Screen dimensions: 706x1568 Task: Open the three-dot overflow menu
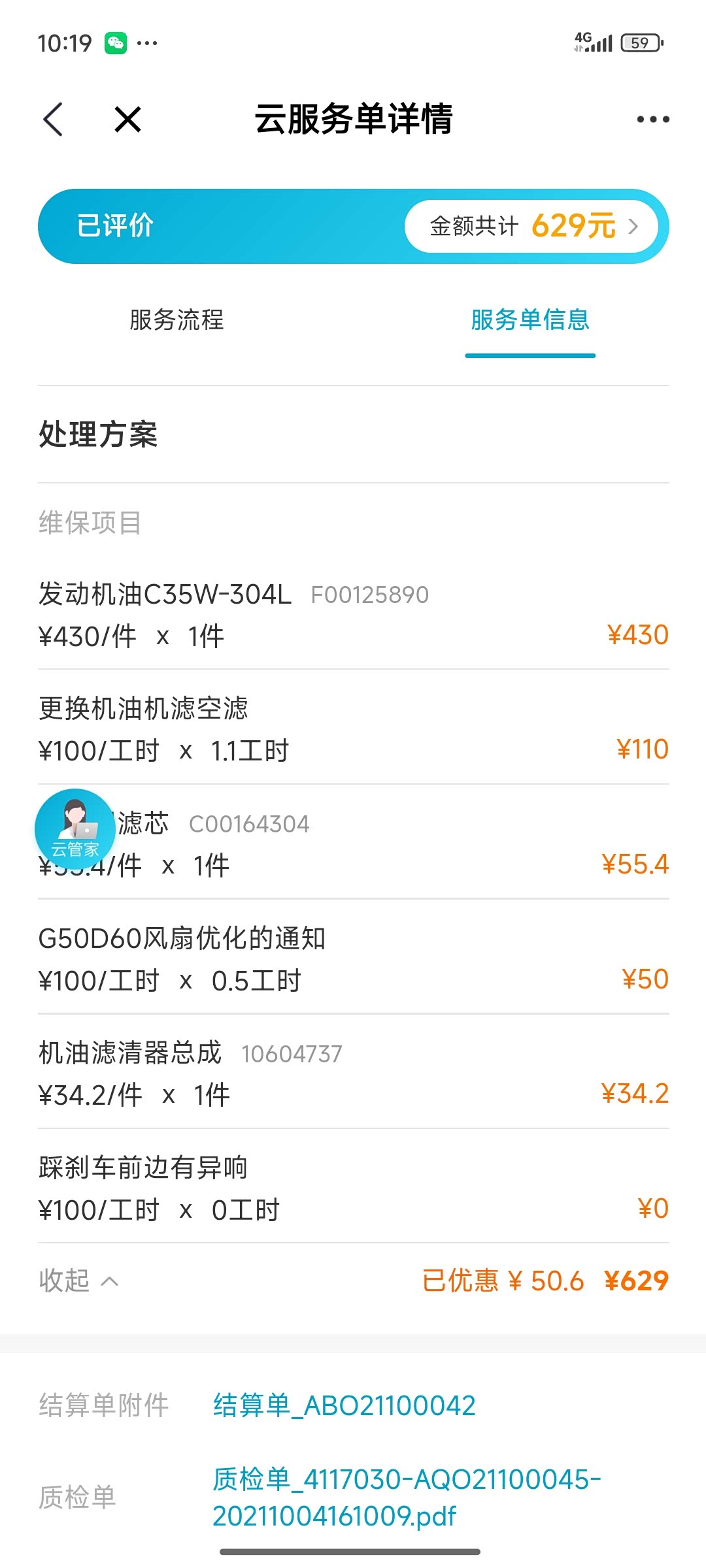pyautogui.click(x=652, y=119)
